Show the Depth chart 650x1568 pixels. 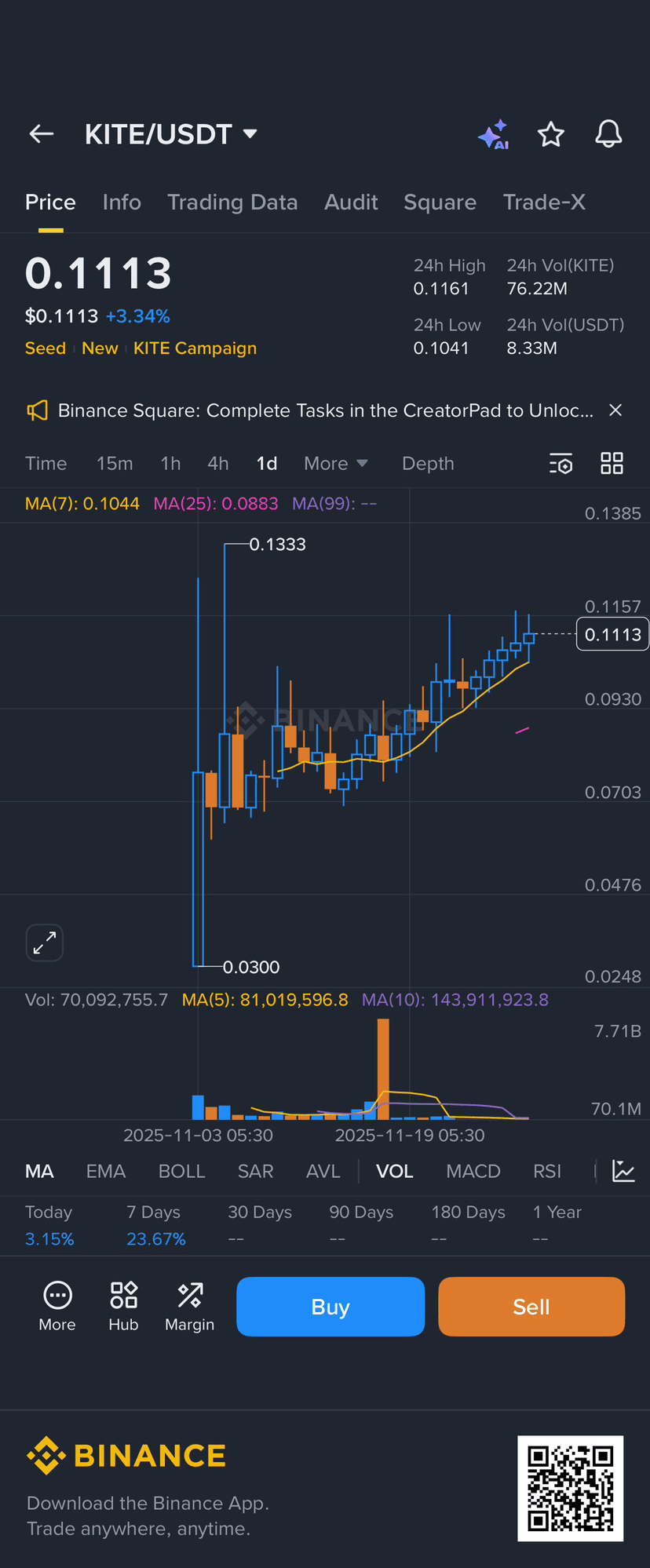point(428,464)
